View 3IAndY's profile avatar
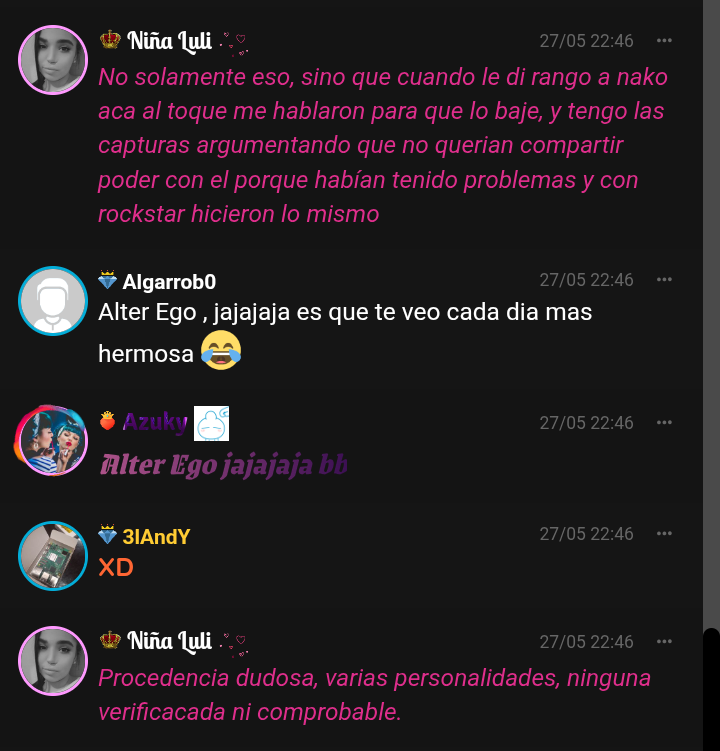This screenshot has width=720, height=751. 53,555
